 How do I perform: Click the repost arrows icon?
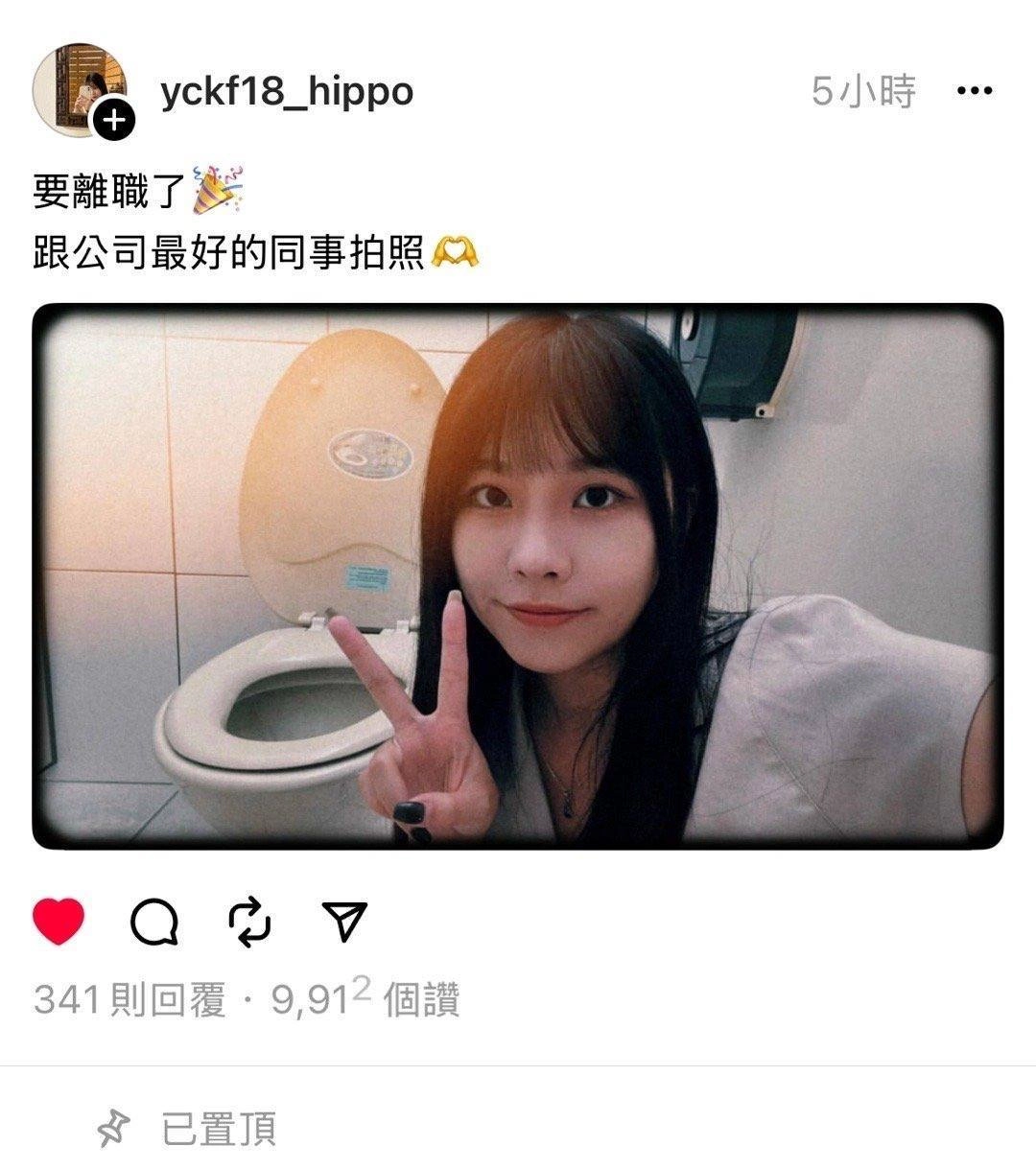coord(251,922)
